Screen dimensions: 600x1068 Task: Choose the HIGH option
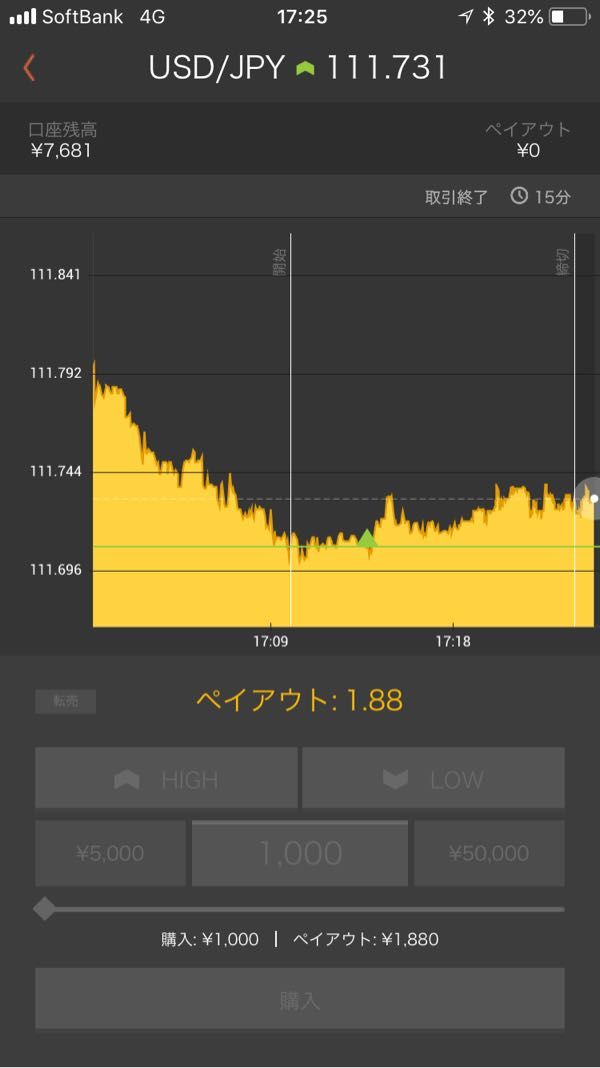166,778
